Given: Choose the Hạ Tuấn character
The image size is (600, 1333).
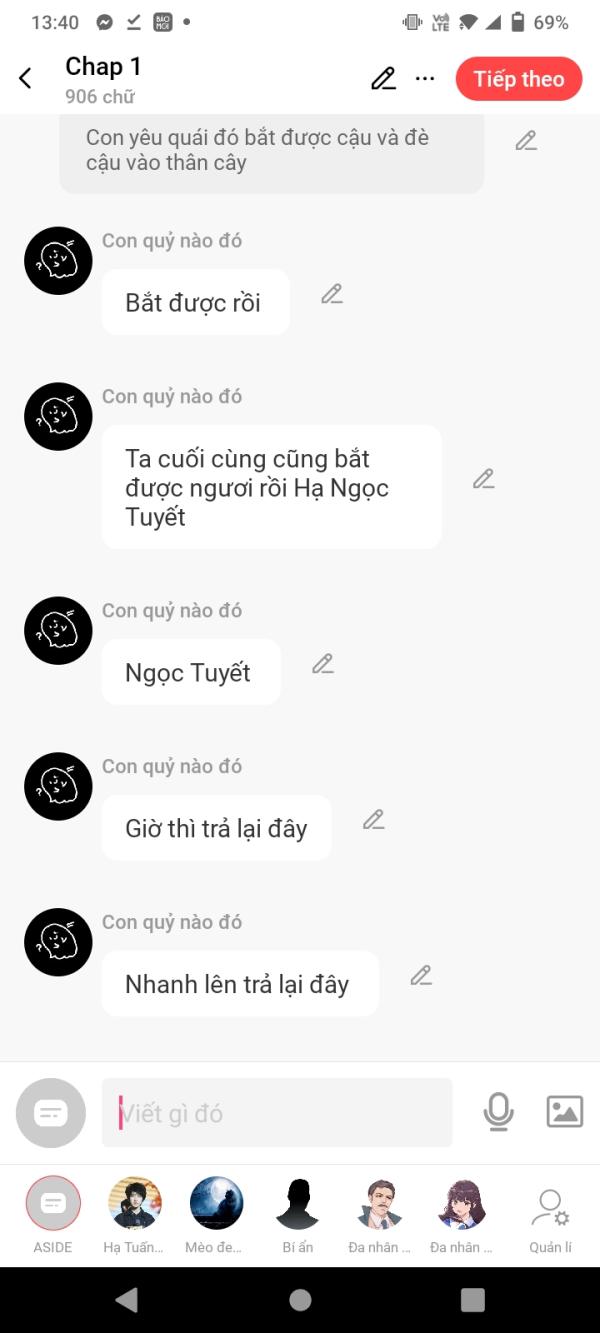Looking at the screenshot, I should point(134,1215).
